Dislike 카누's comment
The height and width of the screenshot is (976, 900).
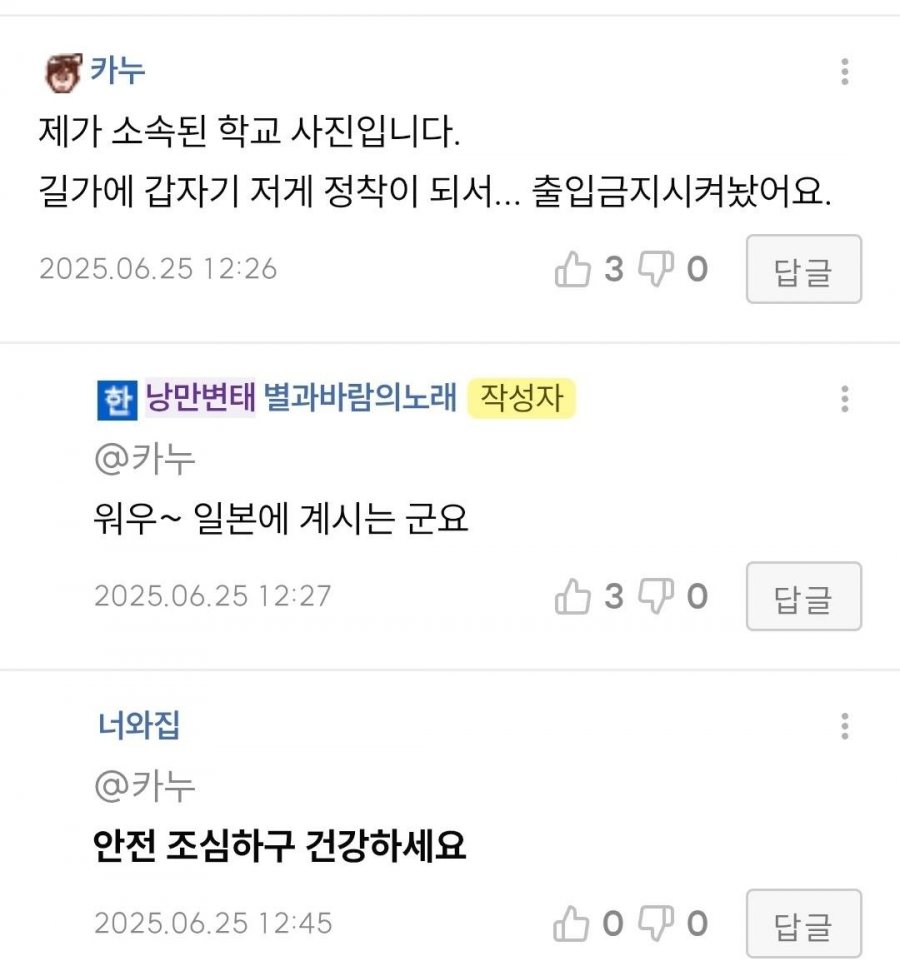click(x=656, y=269)
